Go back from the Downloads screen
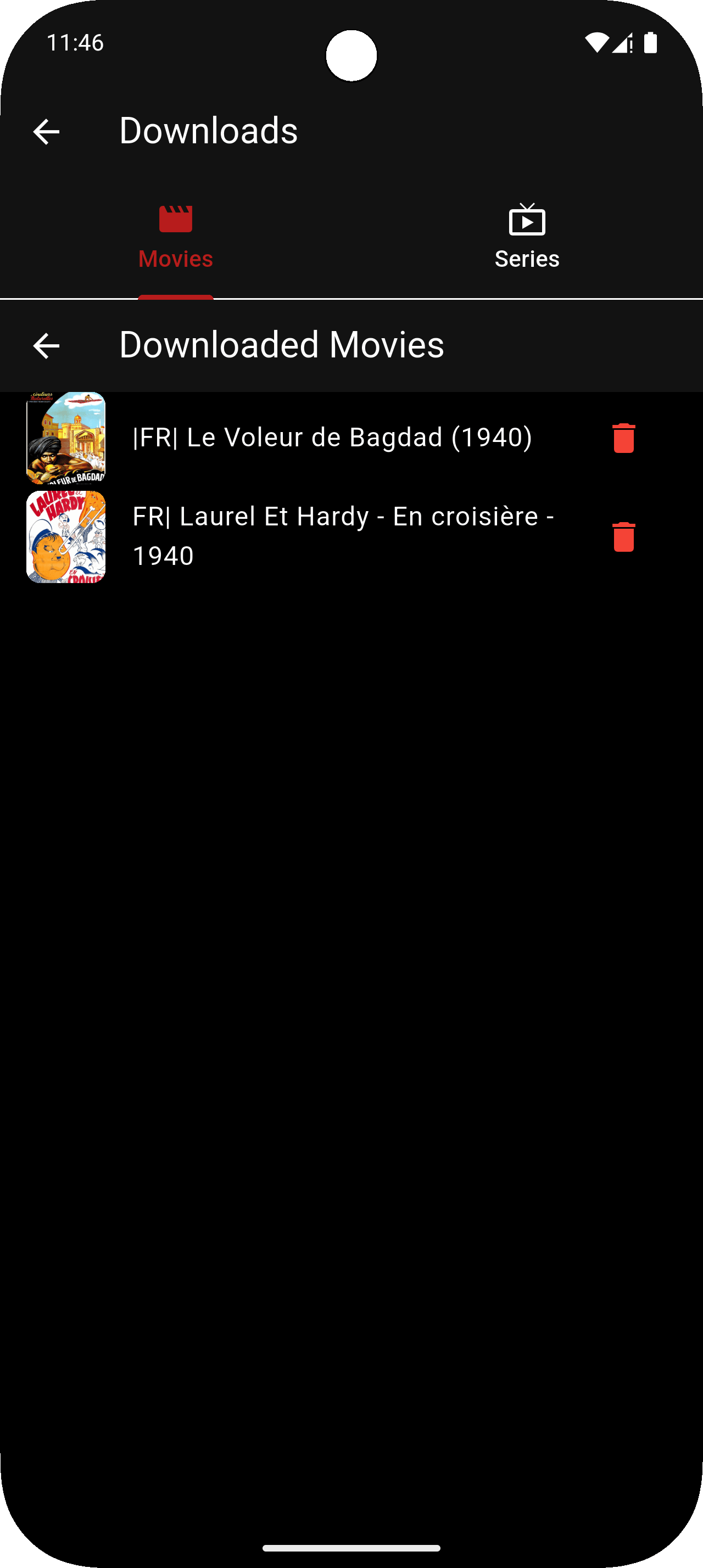This screenshot has width=703, height=1568. point(46,131)
